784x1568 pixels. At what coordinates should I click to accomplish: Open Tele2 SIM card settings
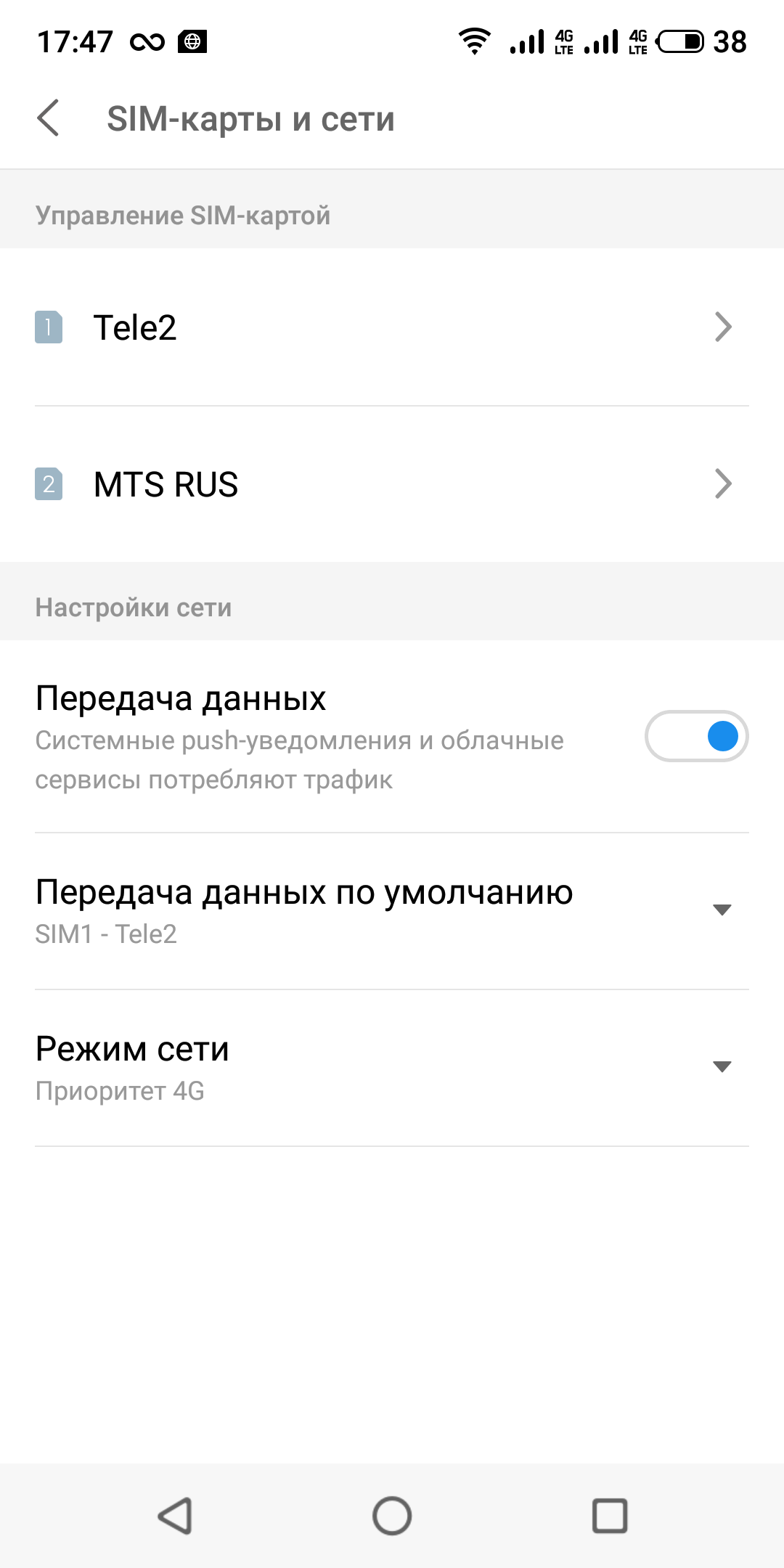click(x=392, y=327)
